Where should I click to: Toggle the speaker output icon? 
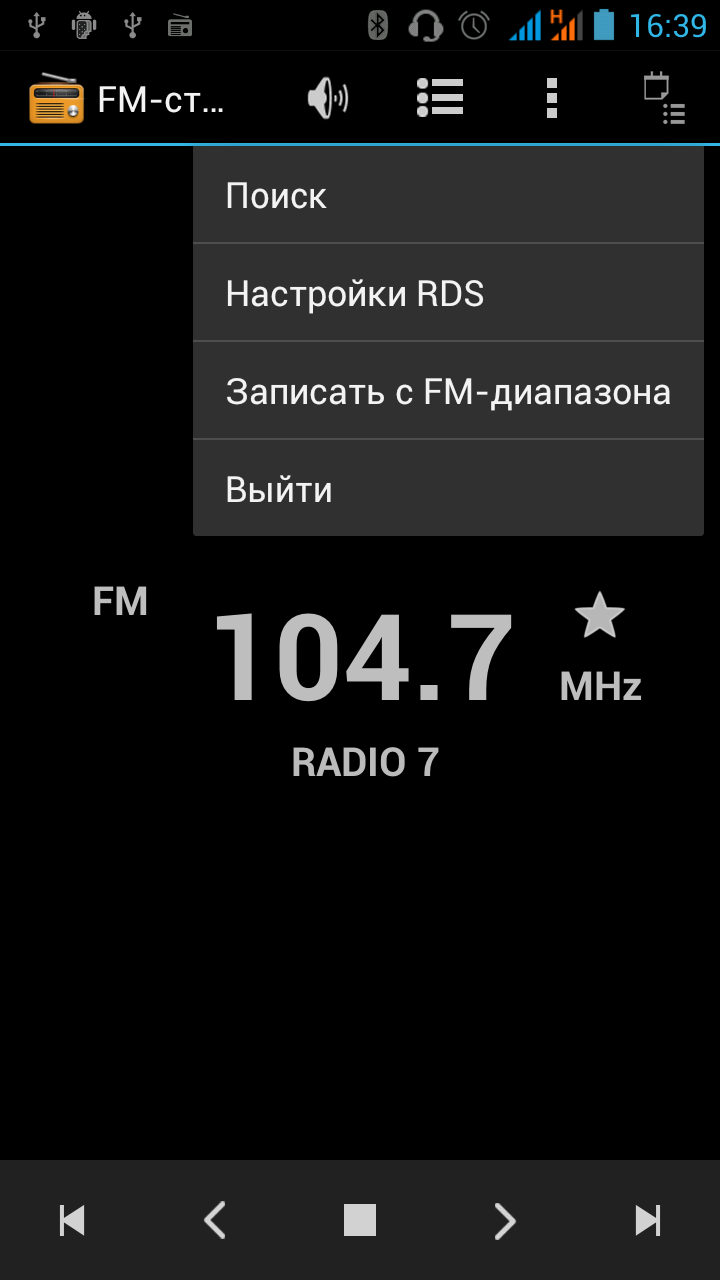click(x=328, y=98)
